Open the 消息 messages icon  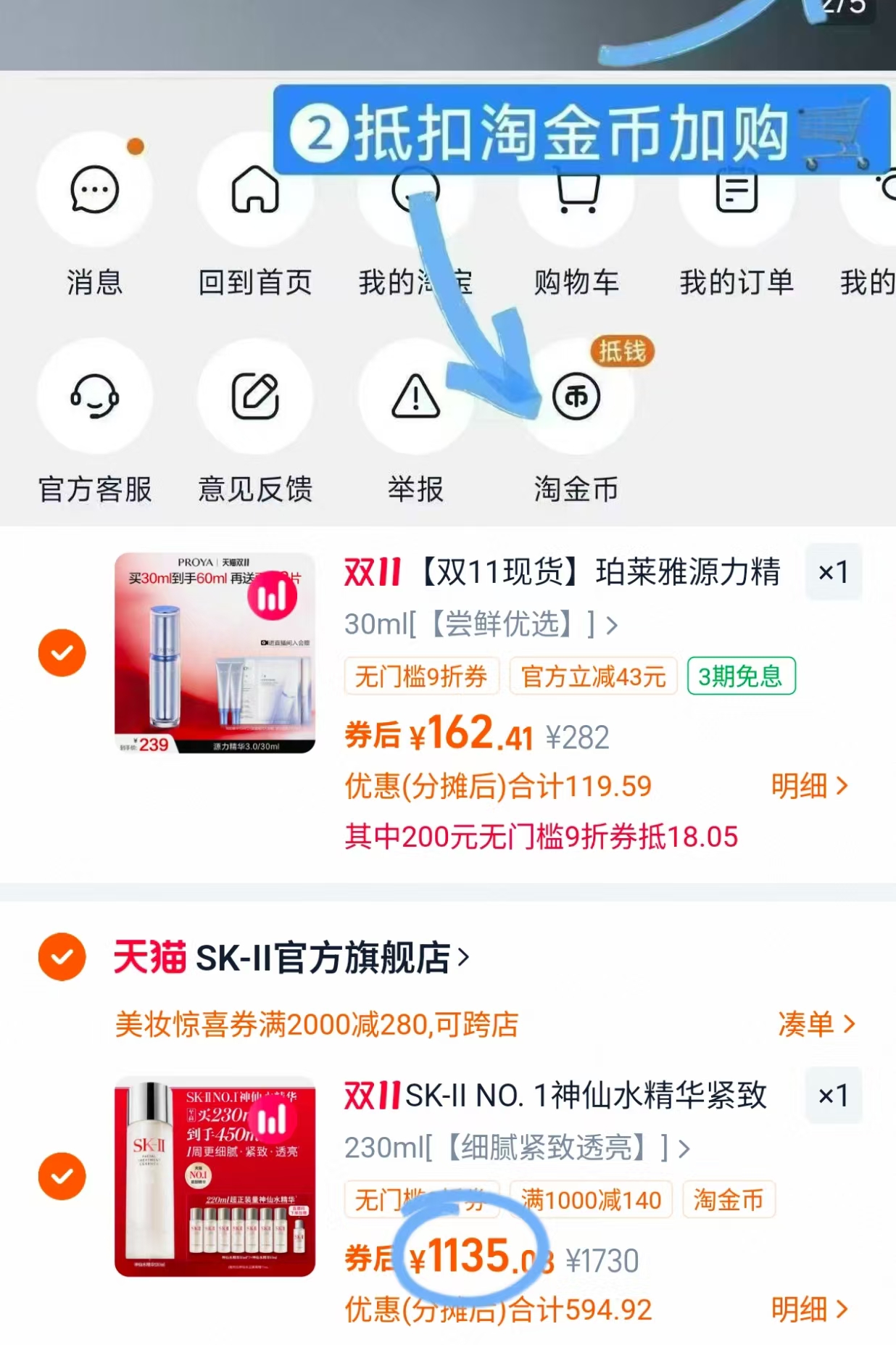95,190
